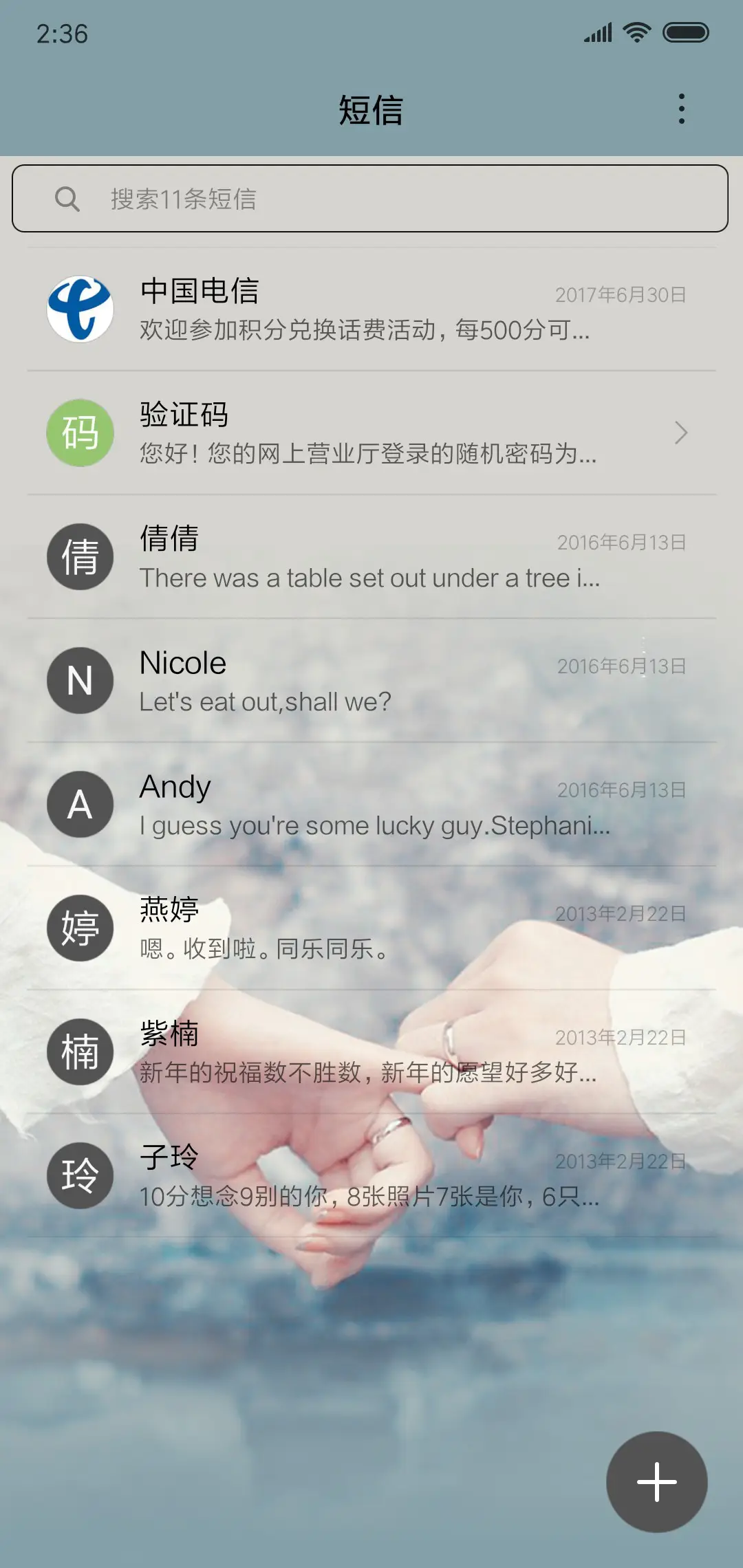Viewport: 743px width, 1568px height.
Task: Click the 楠 avatar for 紫楠
Action: (80, 1052)
